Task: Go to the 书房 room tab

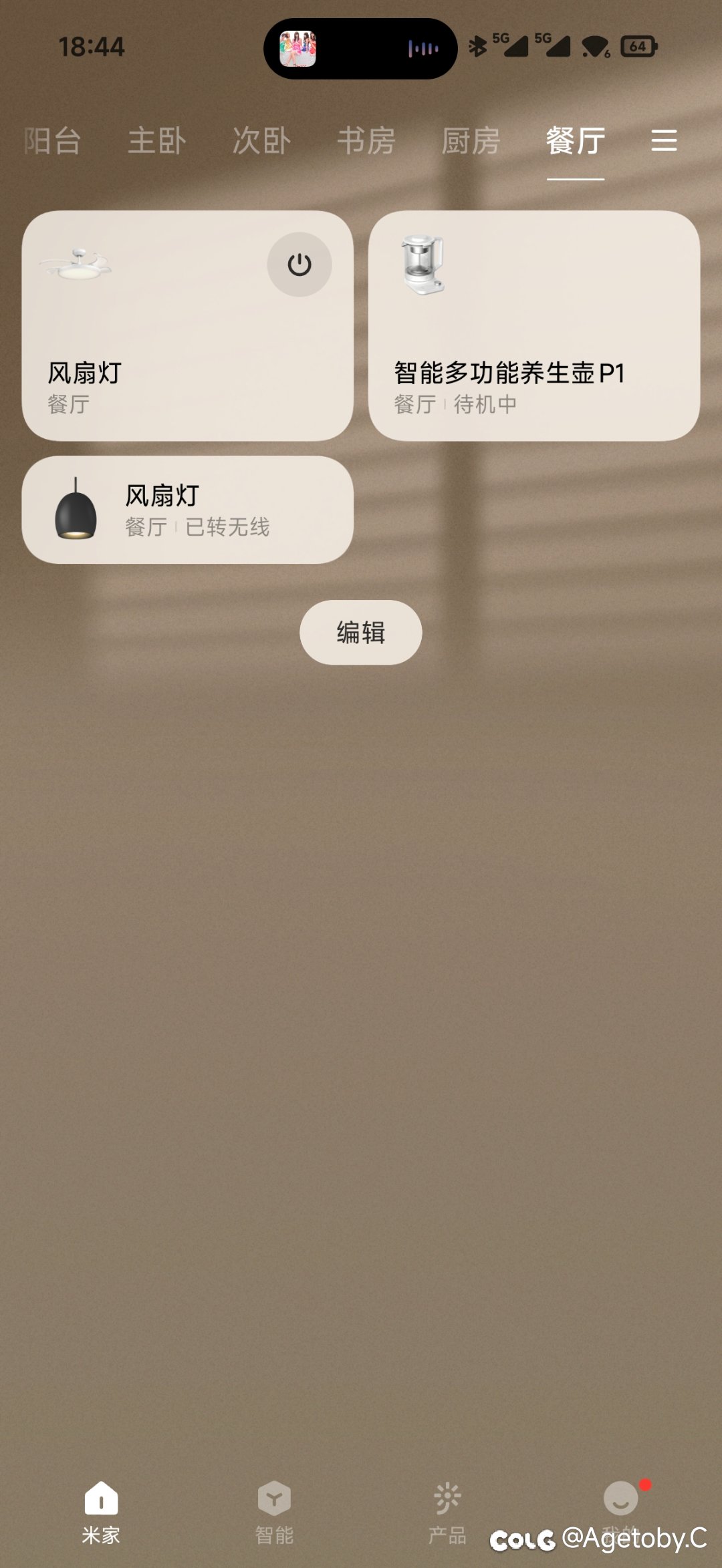Action: (366, 141)
